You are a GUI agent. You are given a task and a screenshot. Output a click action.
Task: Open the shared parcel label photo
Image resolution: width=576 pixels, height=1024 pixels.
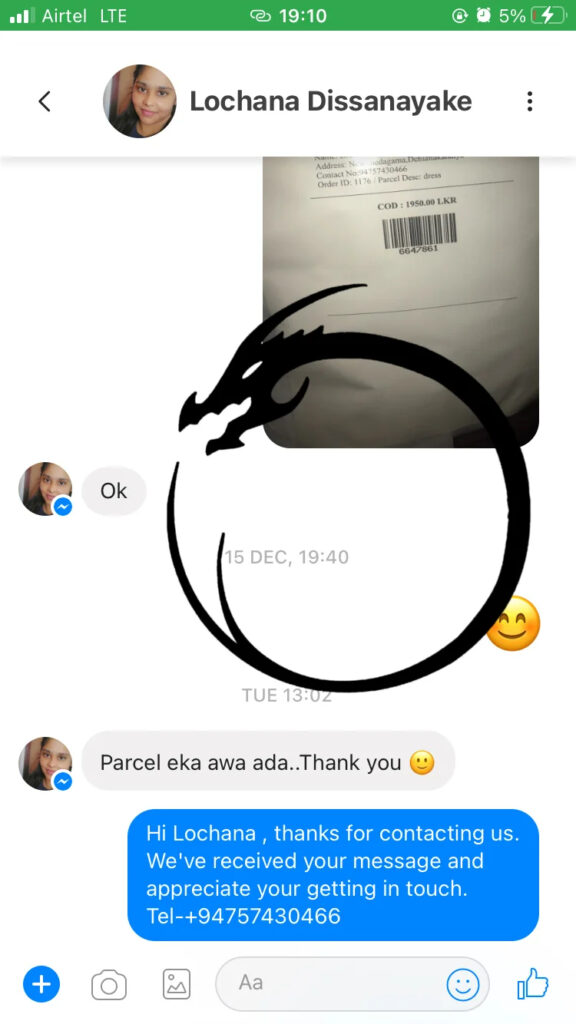[400, 302]
